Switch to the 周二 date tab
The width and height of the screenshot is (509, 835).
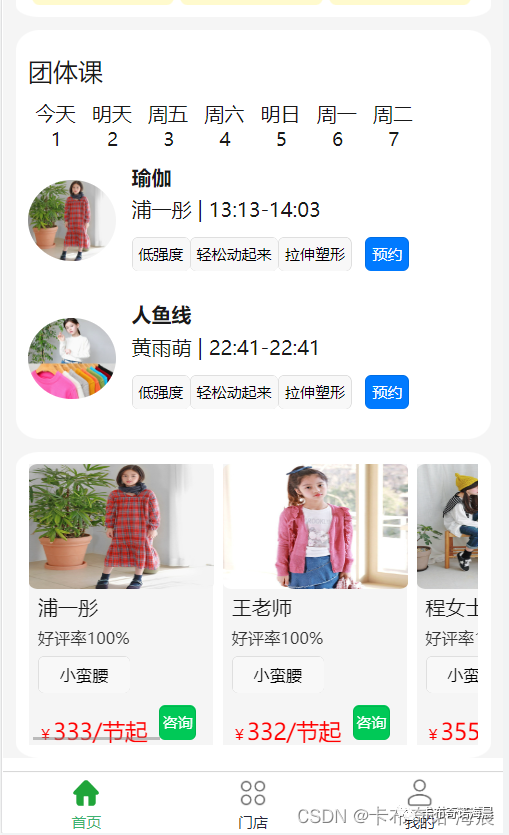click(393, 127)
